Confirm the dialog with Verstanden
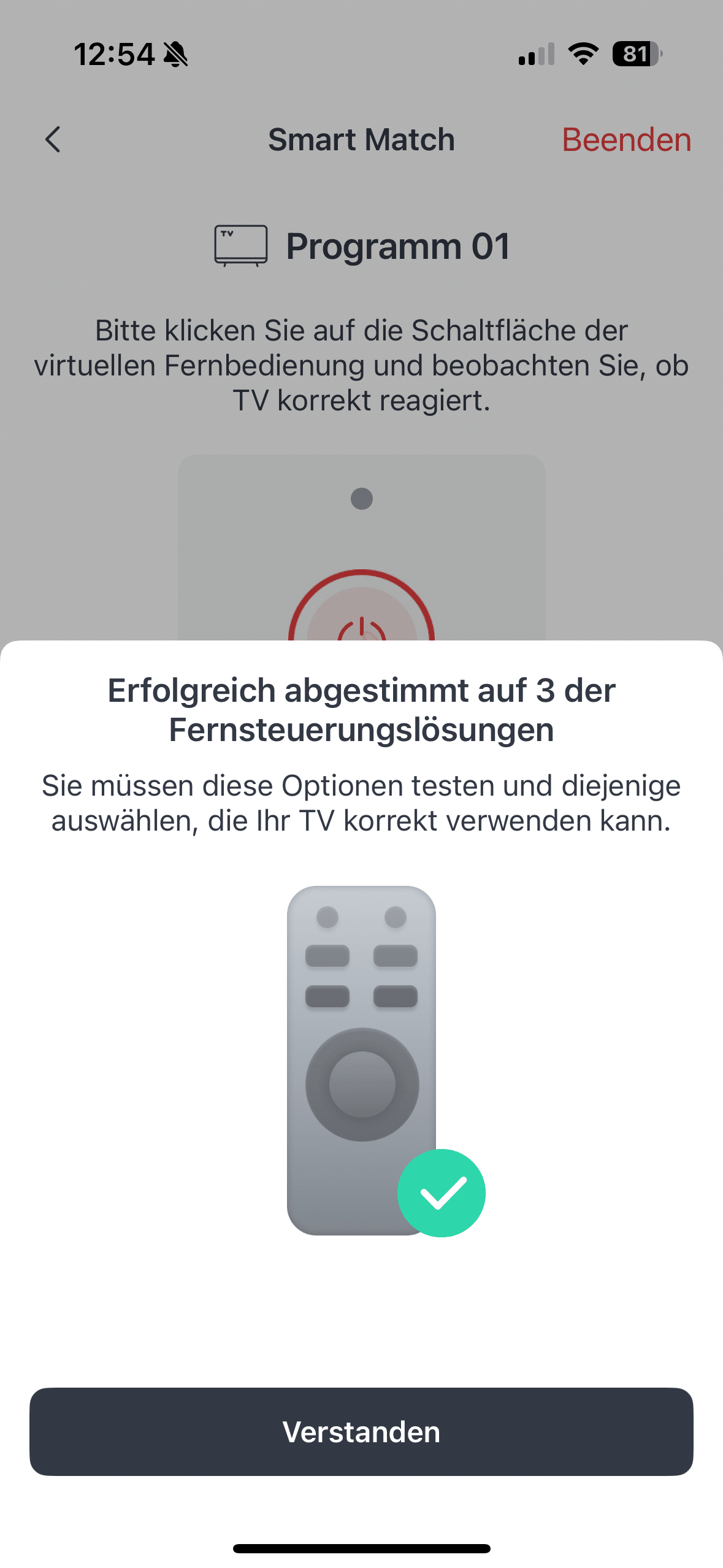This screenshot has height=1568, width=723. click(361, 1431)
